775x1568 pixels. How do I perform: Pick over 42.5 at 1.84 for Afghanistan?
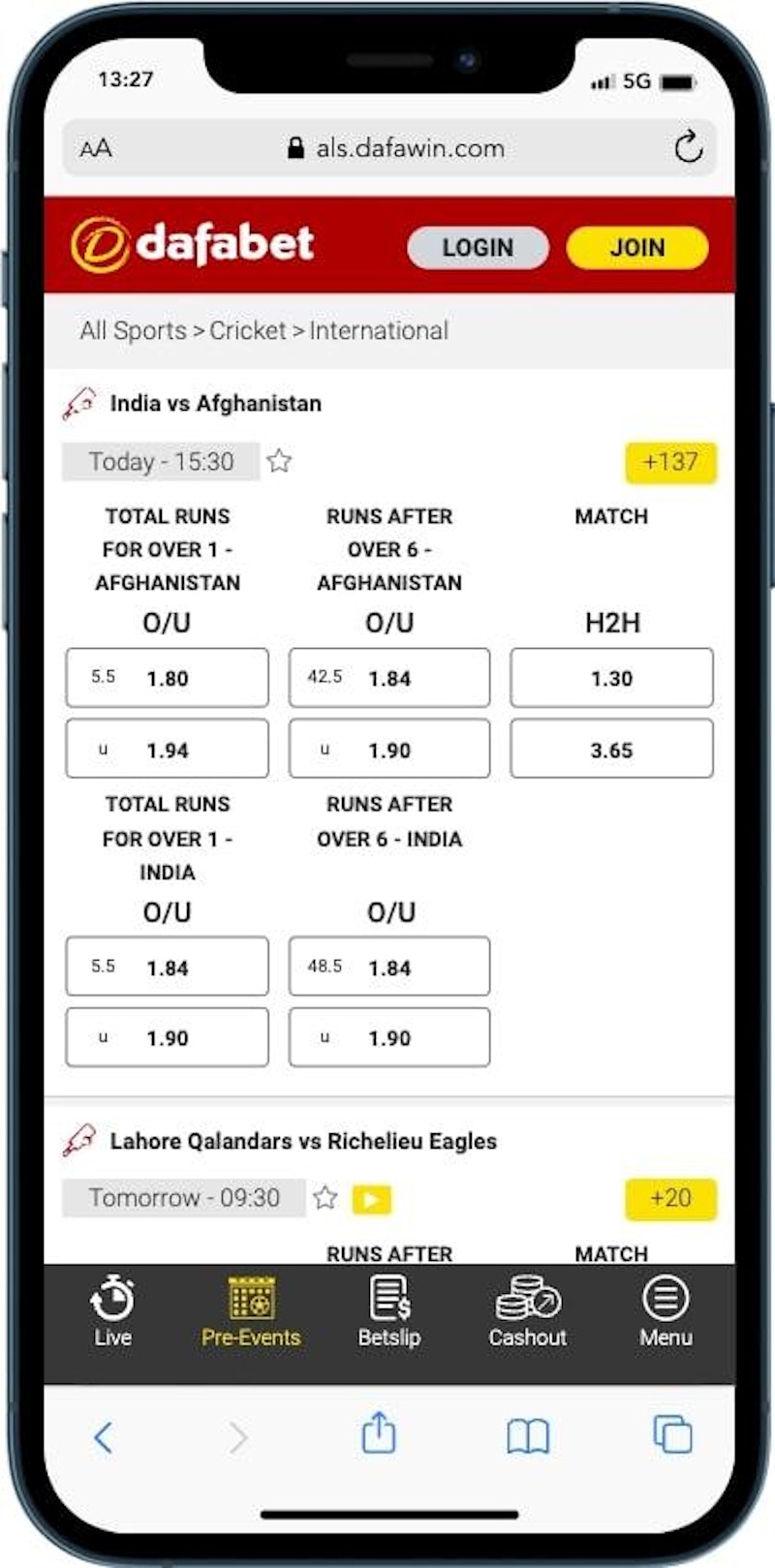click(x=389, y=678)
